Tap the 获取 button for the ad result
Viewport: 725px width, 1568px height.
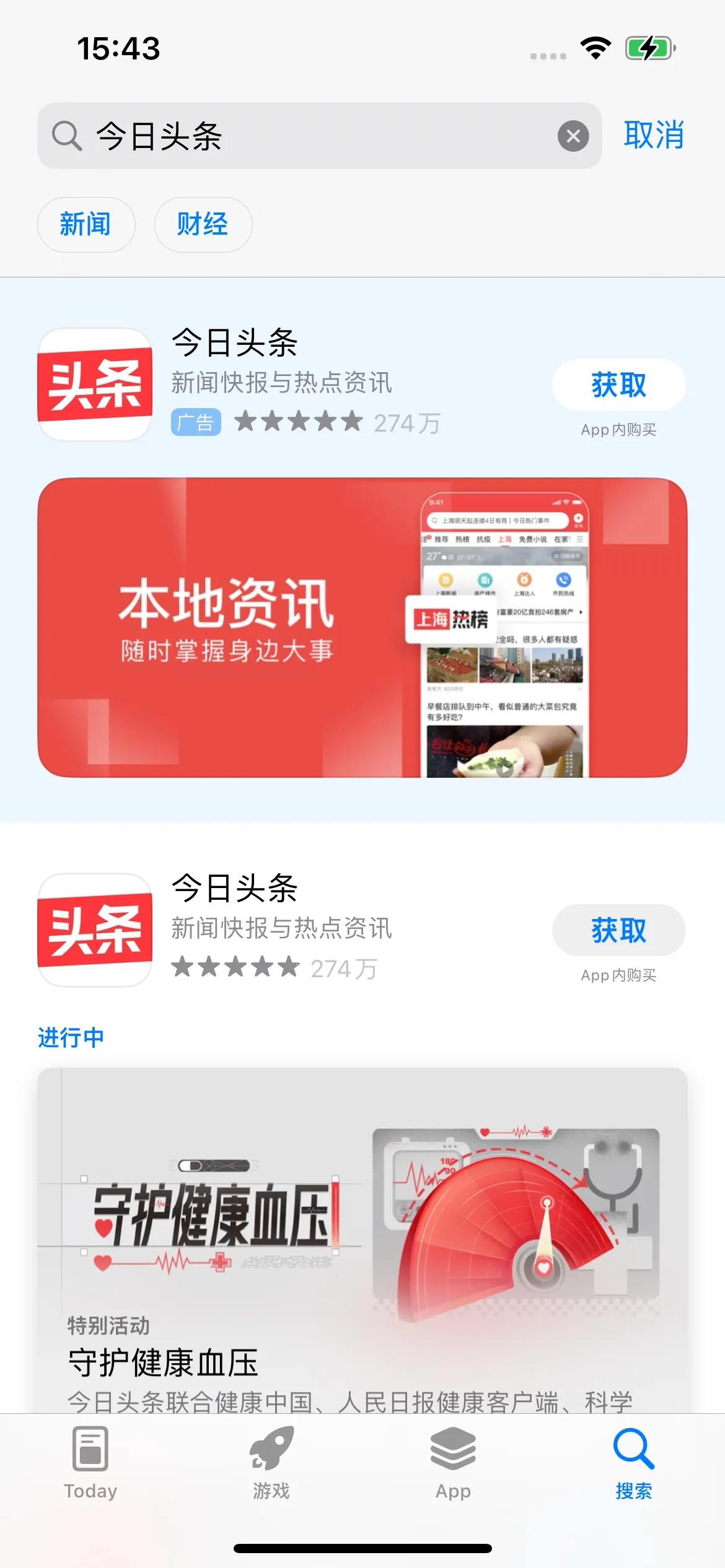click(x=618, y=384)
